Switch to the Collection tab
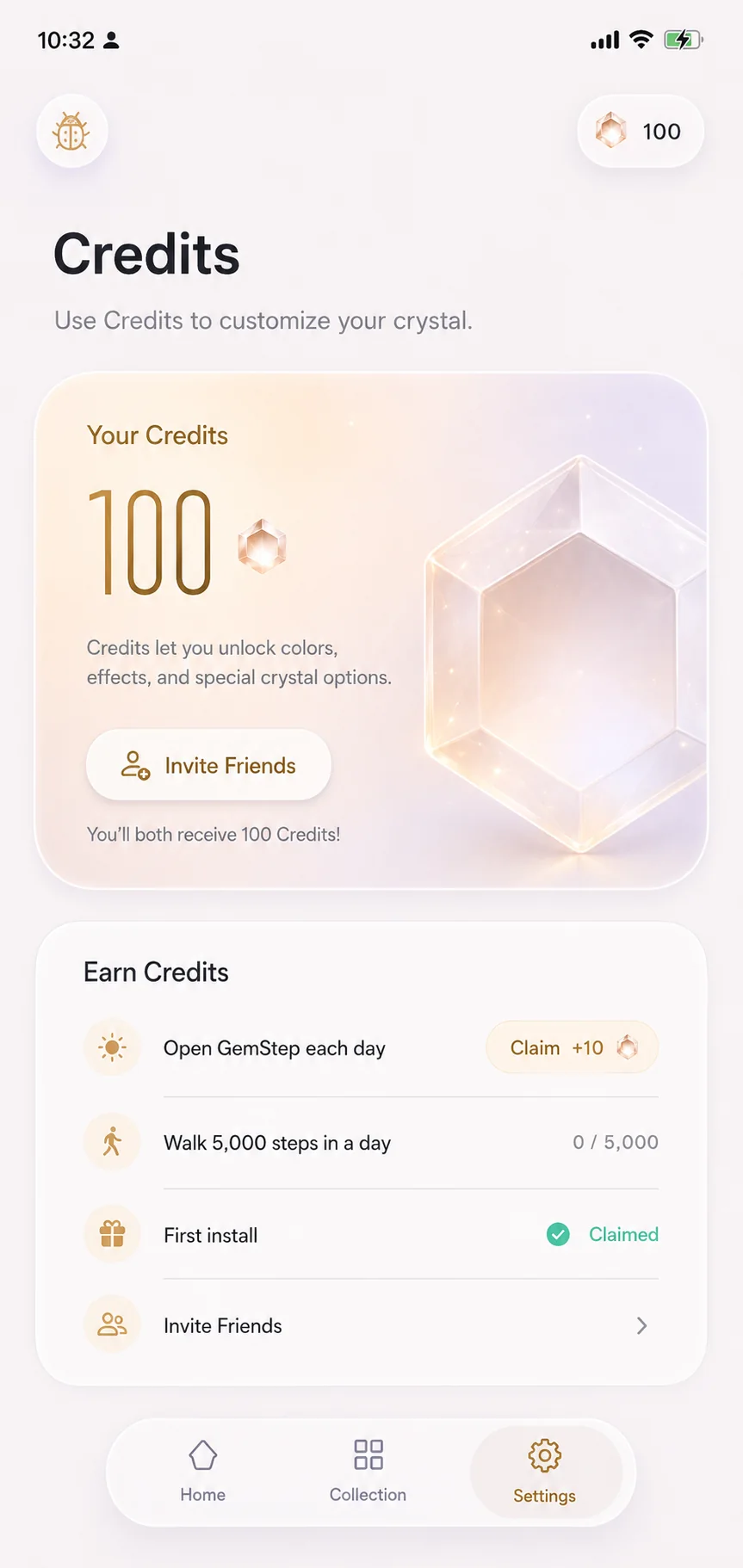The width and height of the screenshot is (743, 1568). tap(368, 1472)
